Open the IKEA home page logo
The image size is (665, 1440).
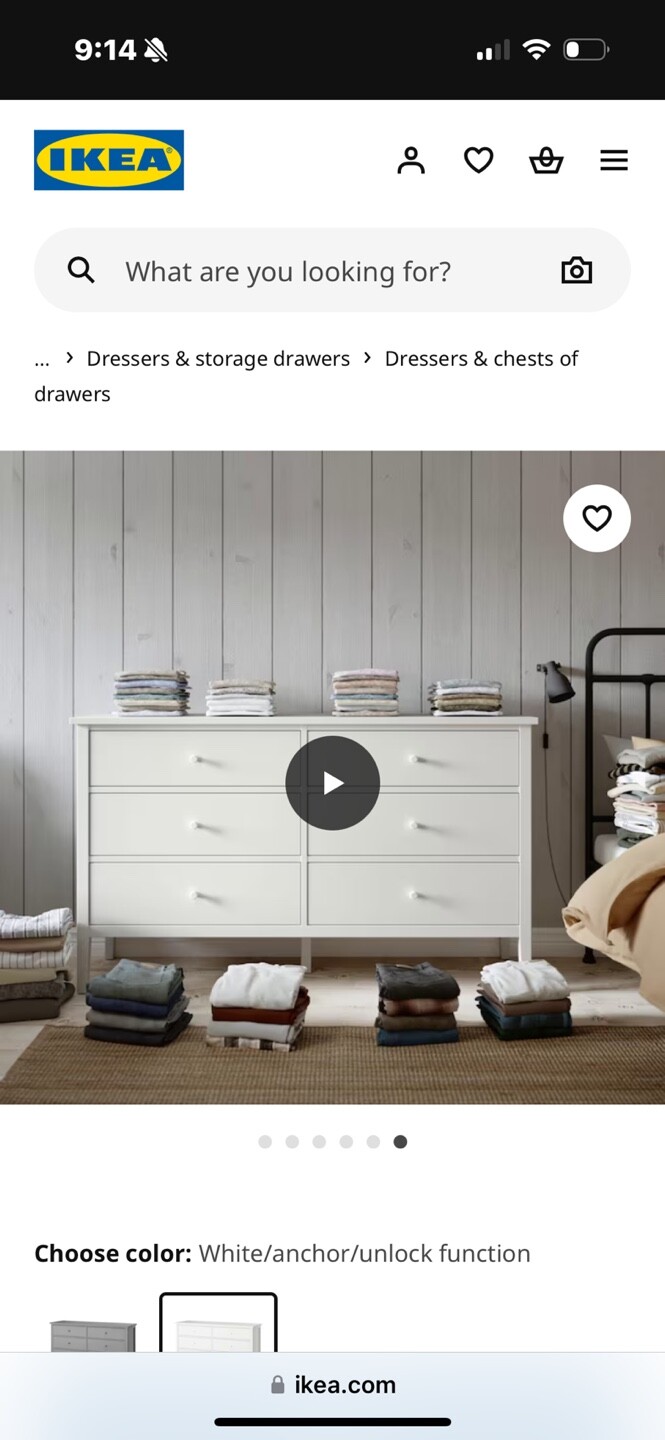coord(109,160)
